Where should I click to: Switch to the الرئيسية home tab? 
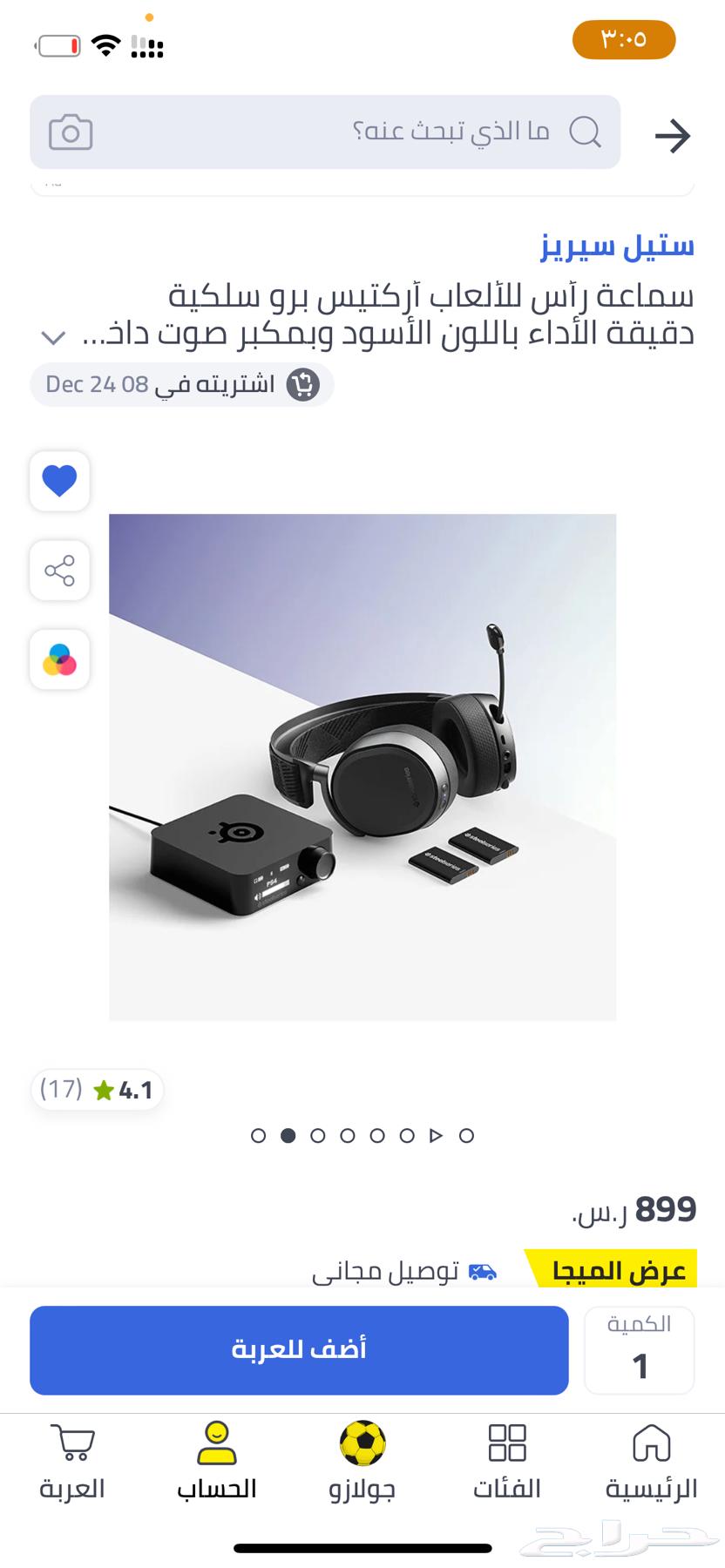(x=652, y=1463)
